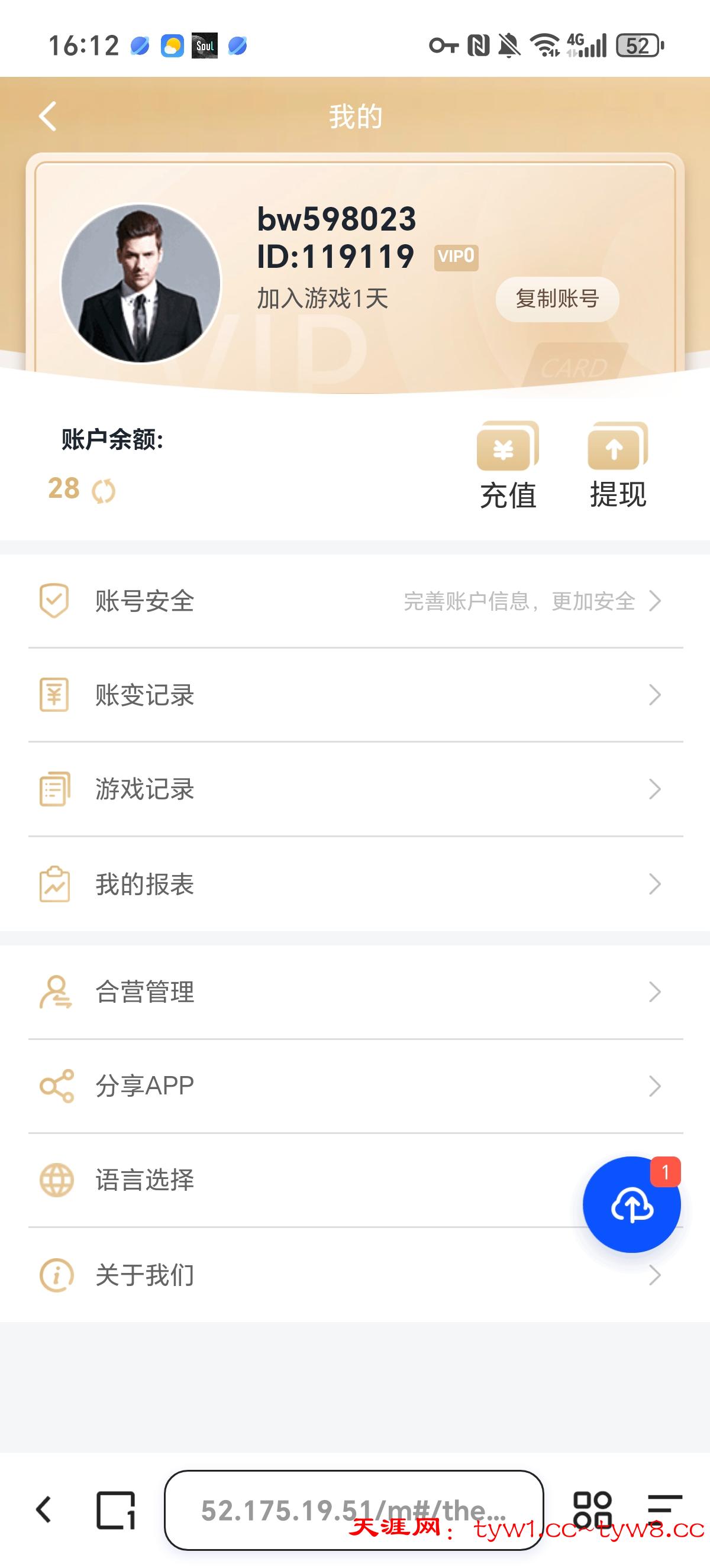Go back using the header arrow
Image resolution: width=710 pixels, height=1568 pixels.
[x=47, y=116]
